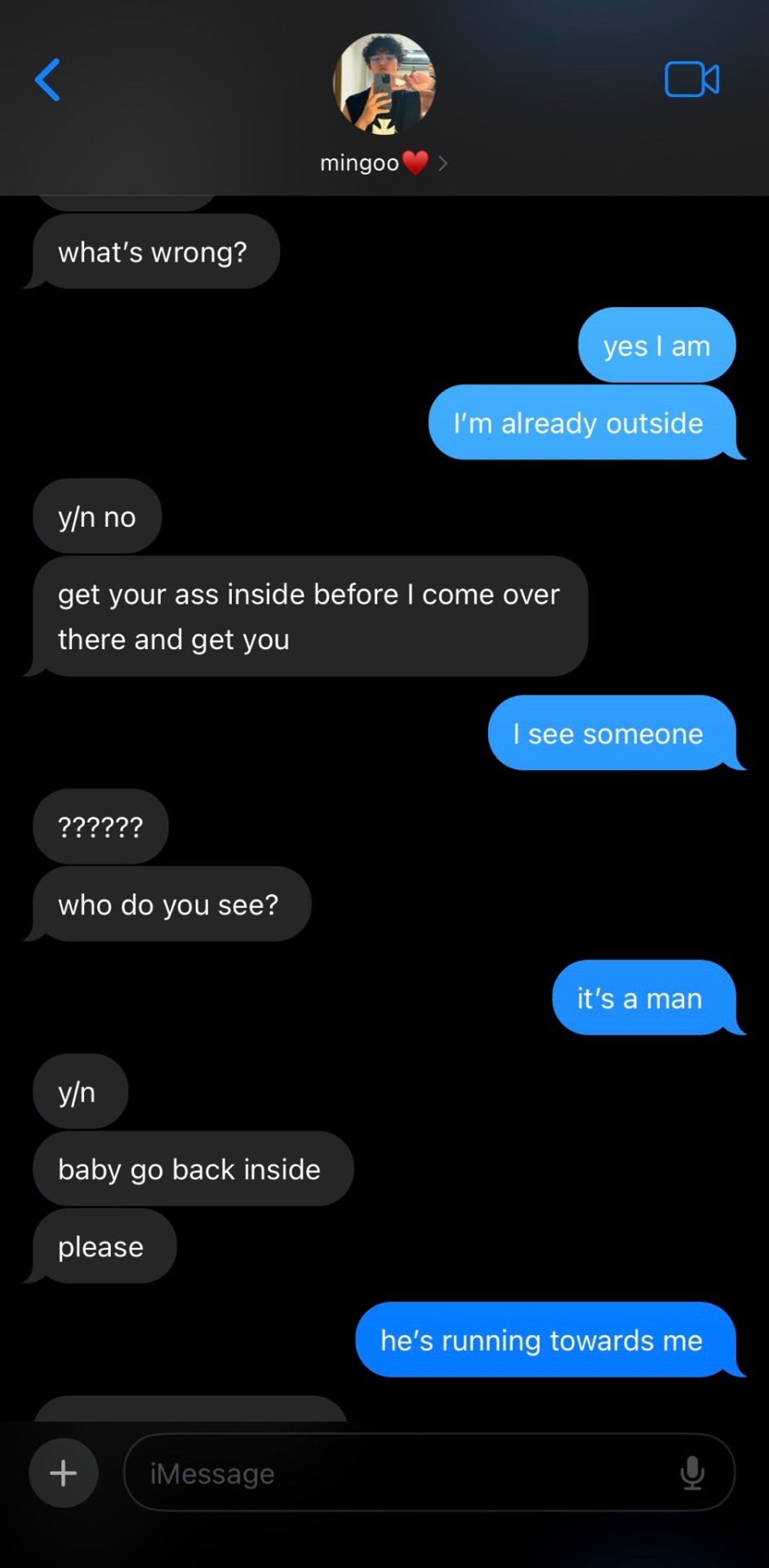The height and width of the screenshot is (1568, 769).
Task: Tap the microphone dictation icon
Action: tap(692, 1472)
